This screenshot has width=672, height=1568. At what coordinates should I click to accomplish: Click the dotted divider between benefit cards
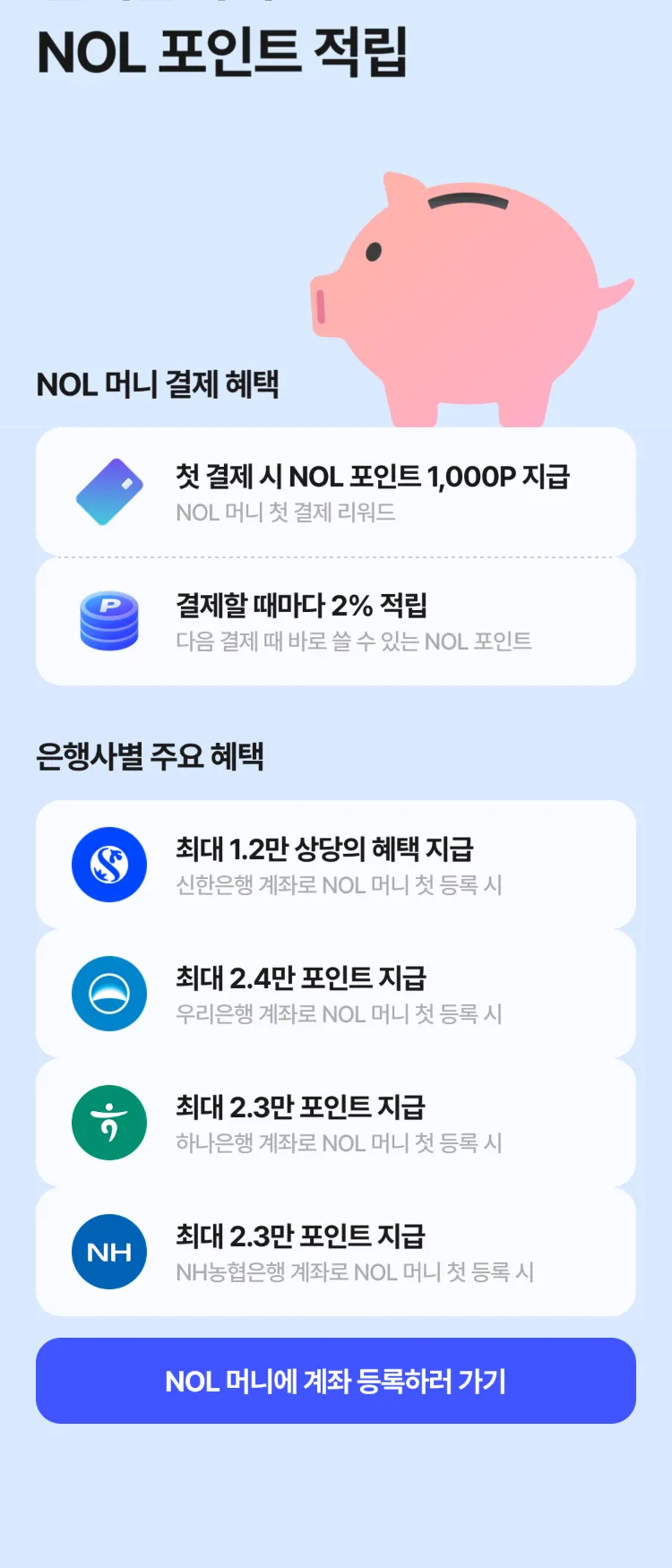click(x=335, y=556)
